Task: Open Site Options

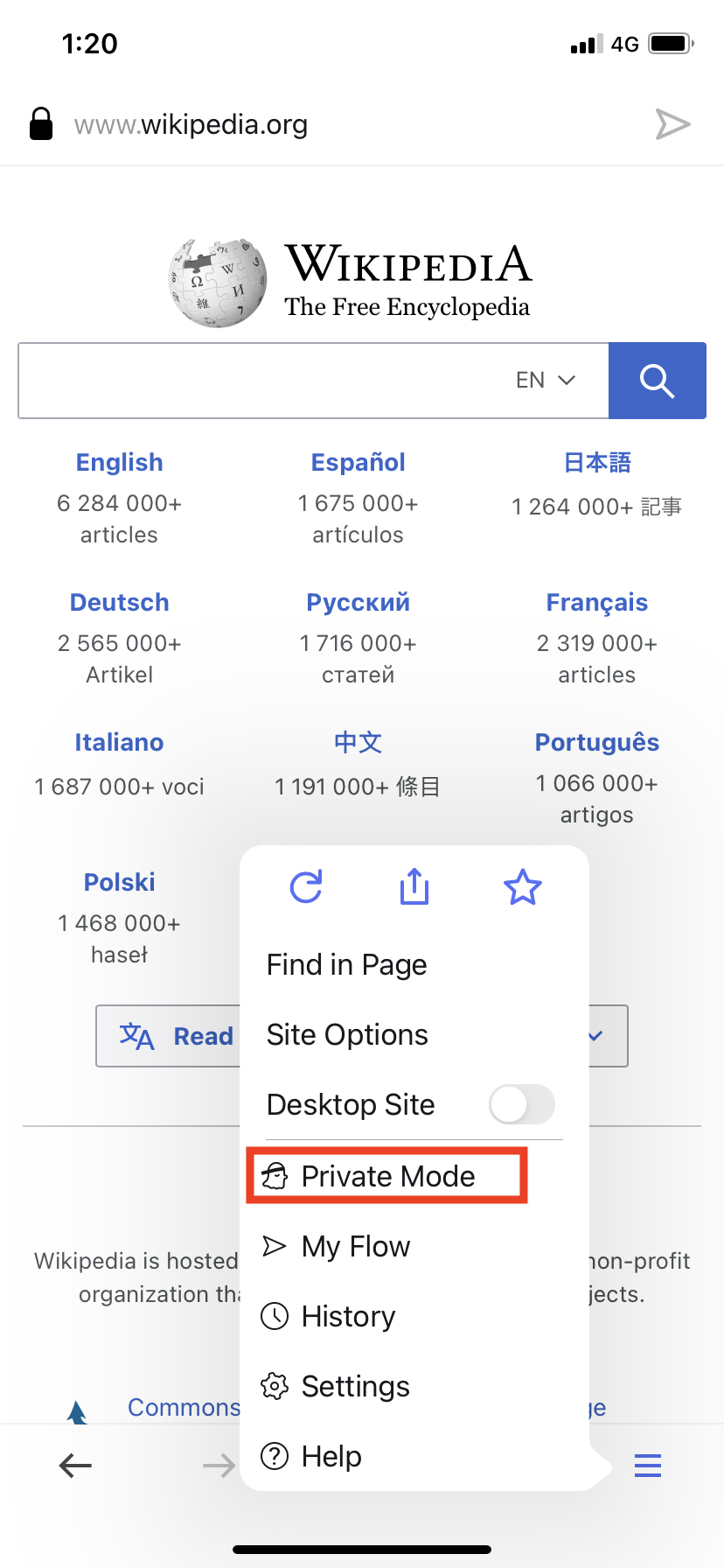Action: [348, 1034]
